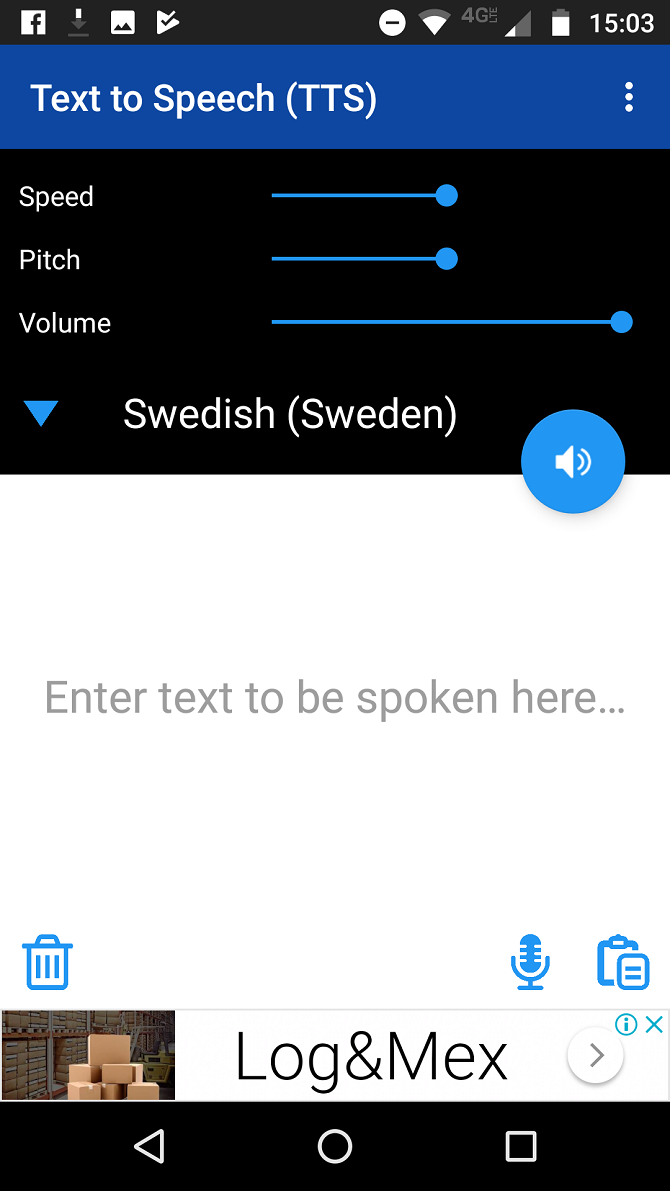Speak the text with the speaker button
The height and width of the screenshot is (1191, 670).
point(573,461)
